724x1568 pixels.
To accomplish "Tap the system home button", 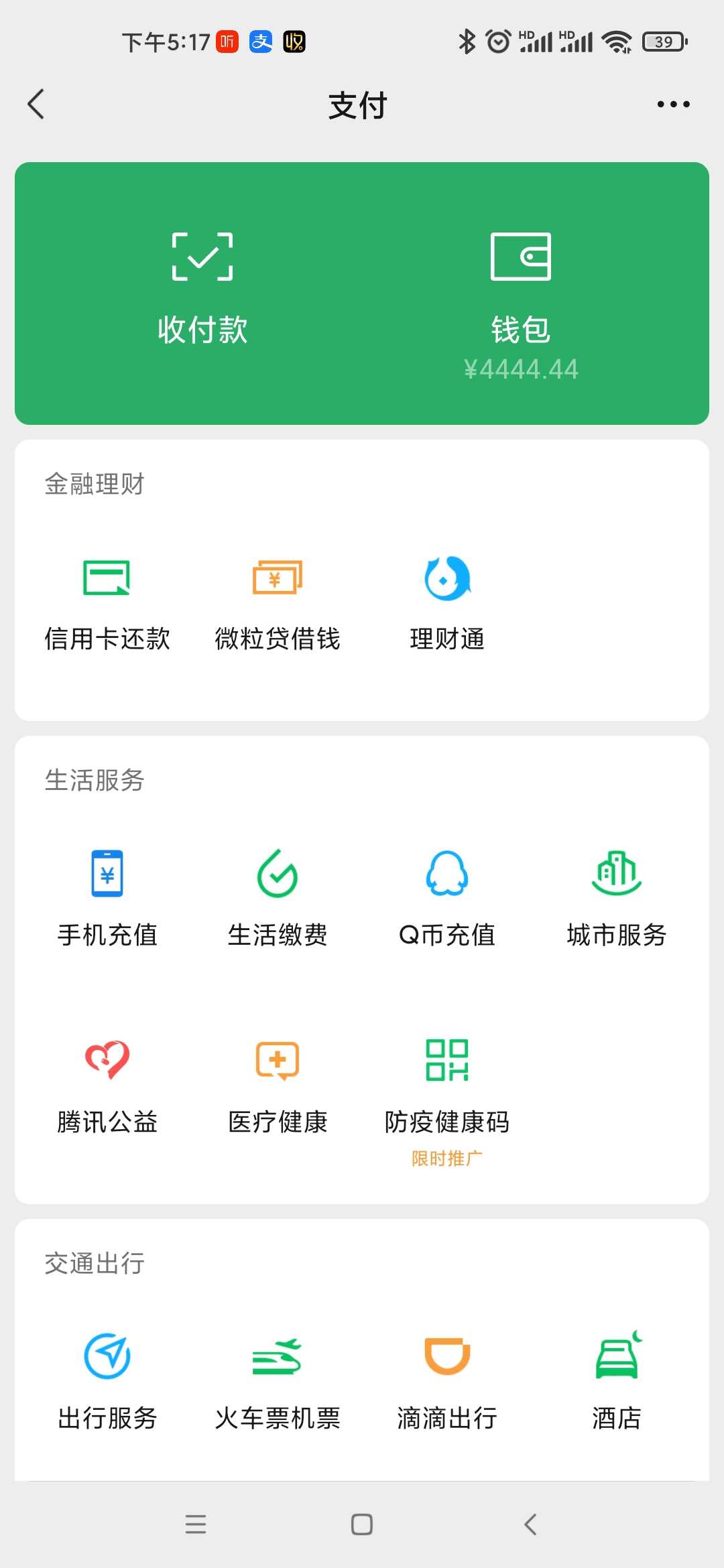I will pyautogui.click(x=362, y=1524).
